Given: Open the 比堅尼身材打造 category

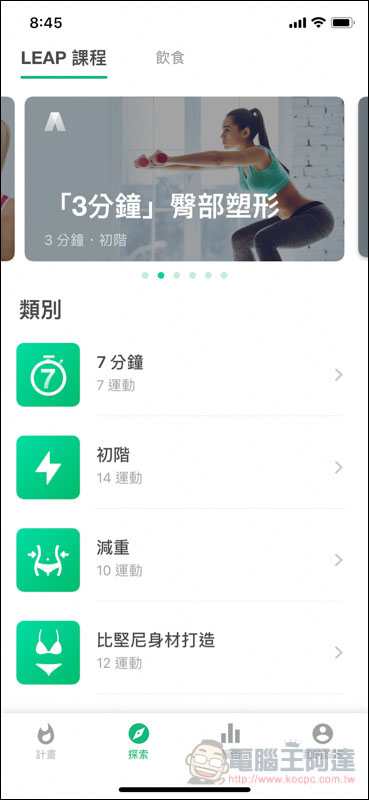Looking at the screenshot, I should [180, 653].
